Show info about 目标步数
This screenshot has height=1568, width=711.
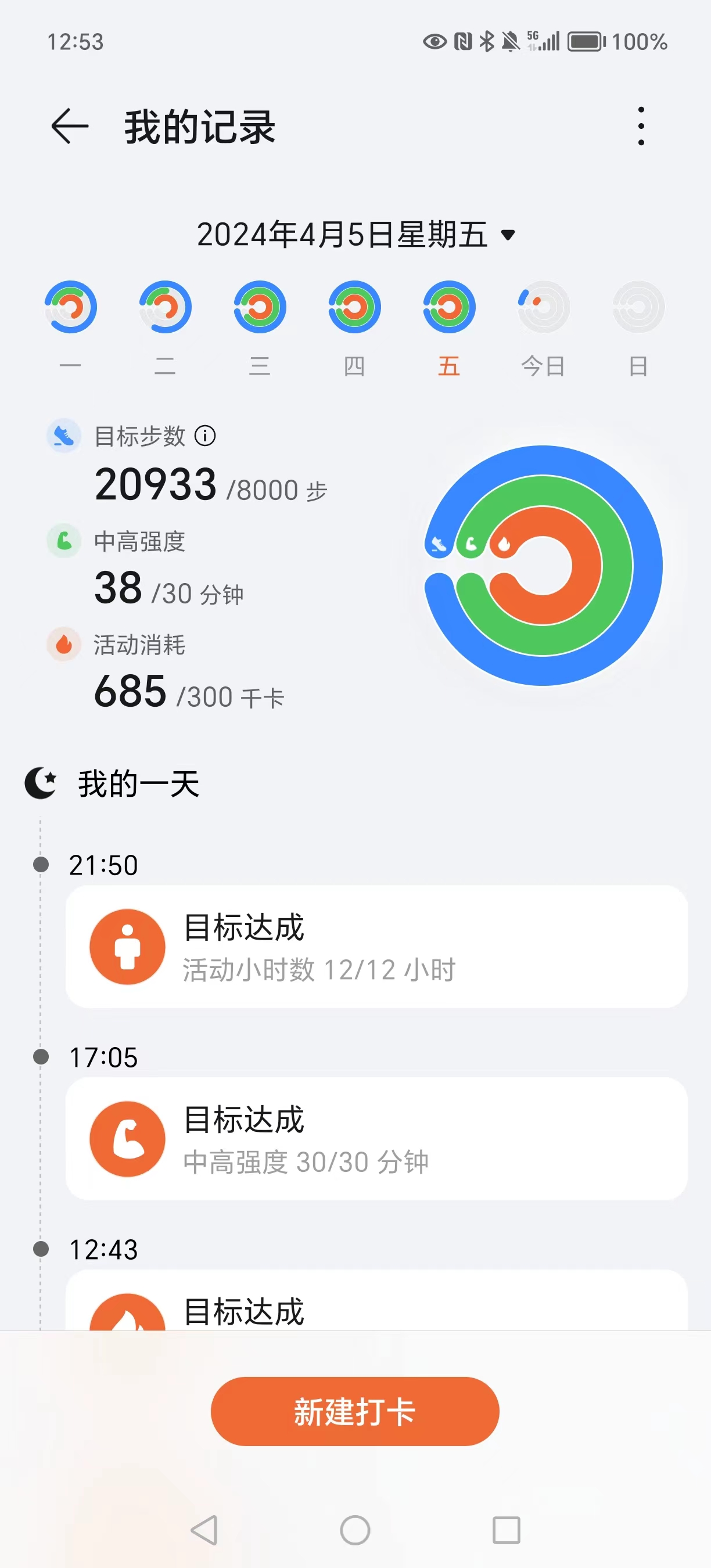point(205,436)
